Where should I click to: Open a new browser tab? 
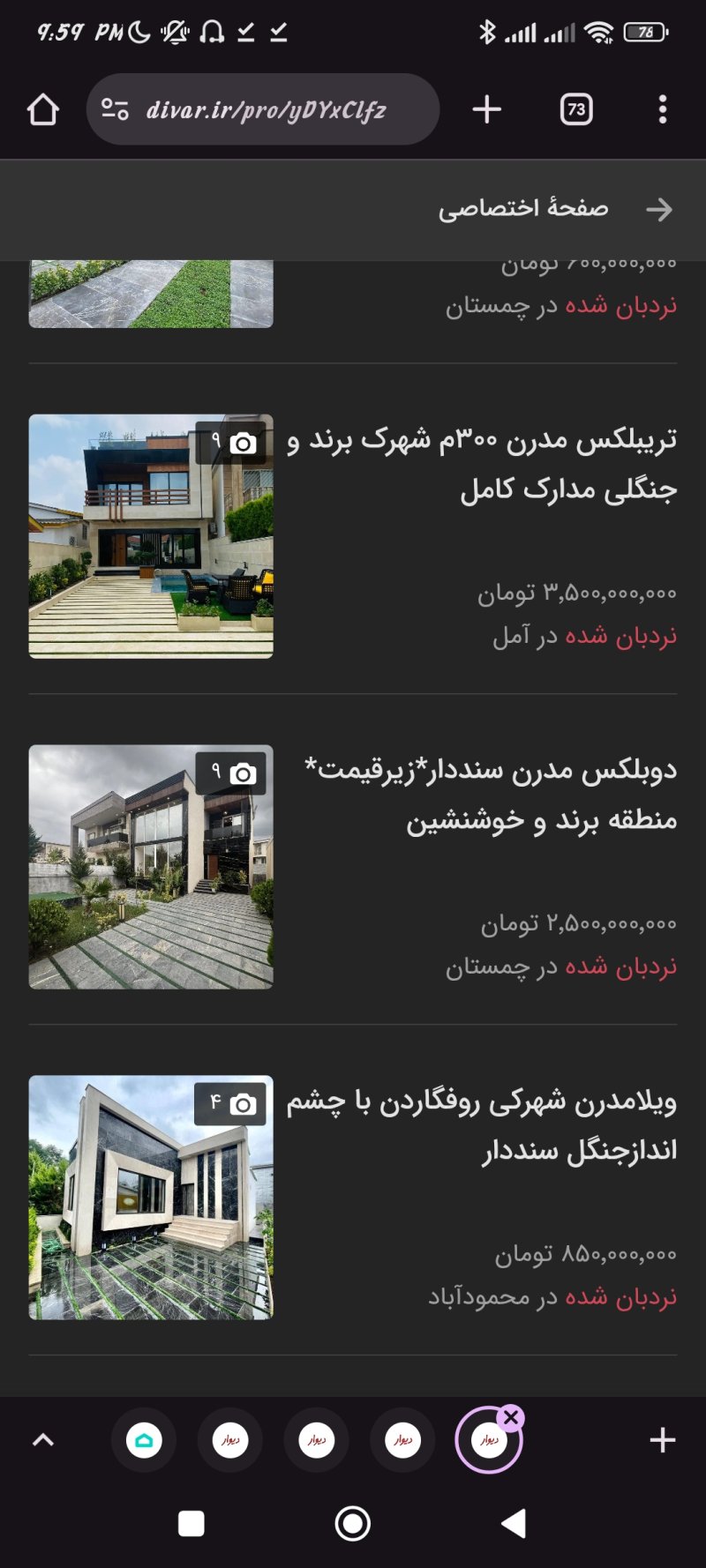point(486,110)
